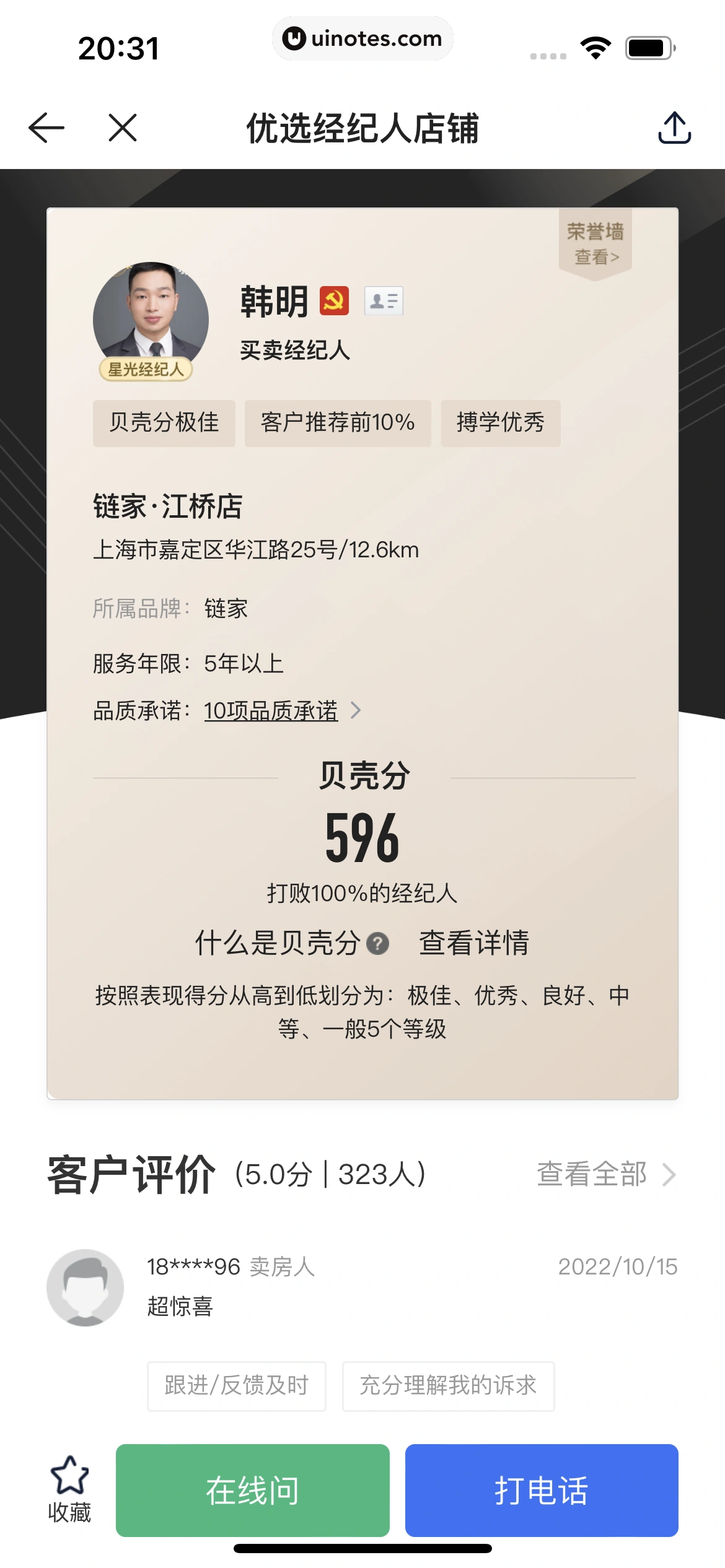
Task: Call the agent with 打电话
Action: [x=541, y=1490]
